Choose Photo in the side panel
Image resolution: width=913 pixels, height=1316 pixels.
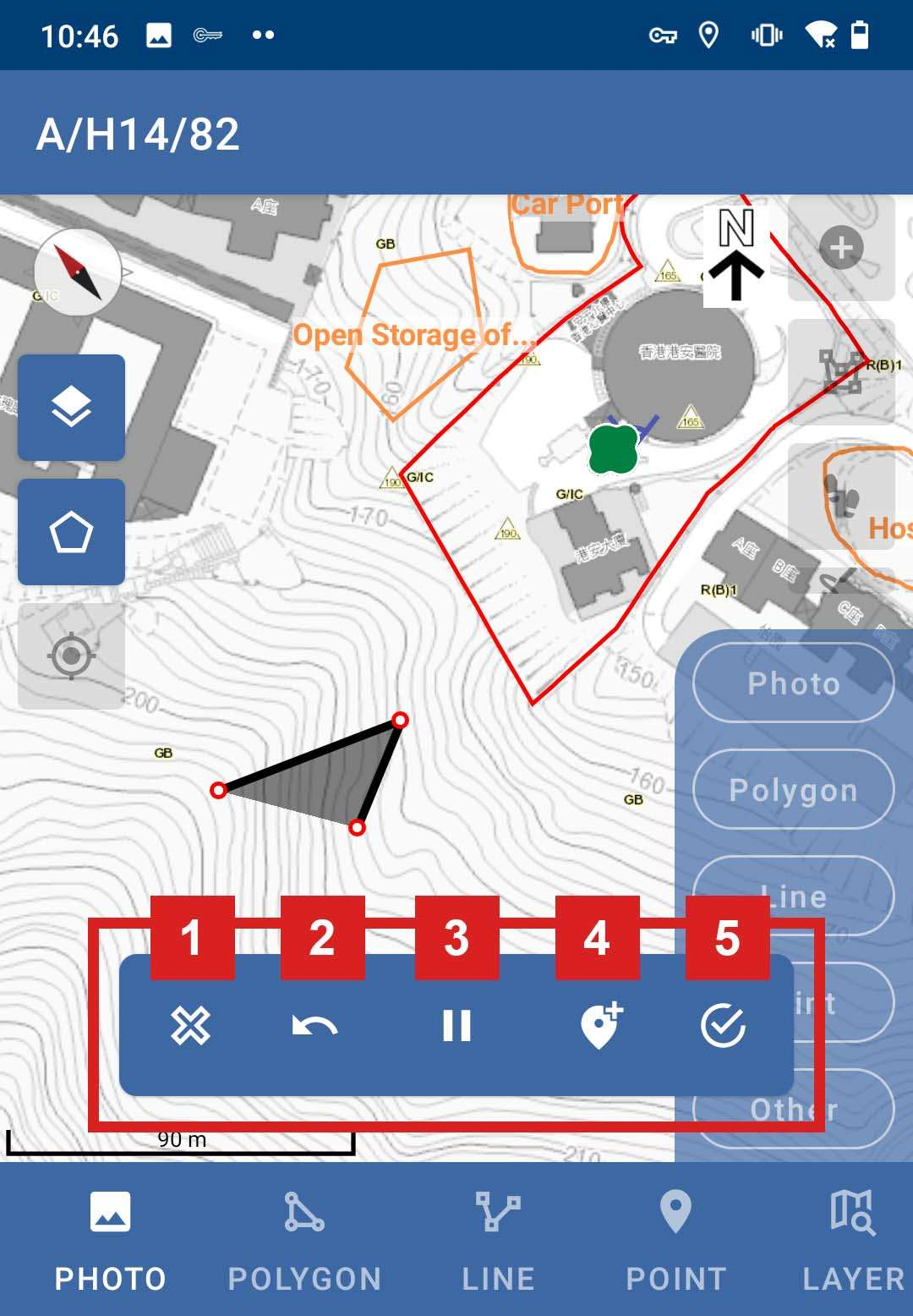(x=793, y=683)
